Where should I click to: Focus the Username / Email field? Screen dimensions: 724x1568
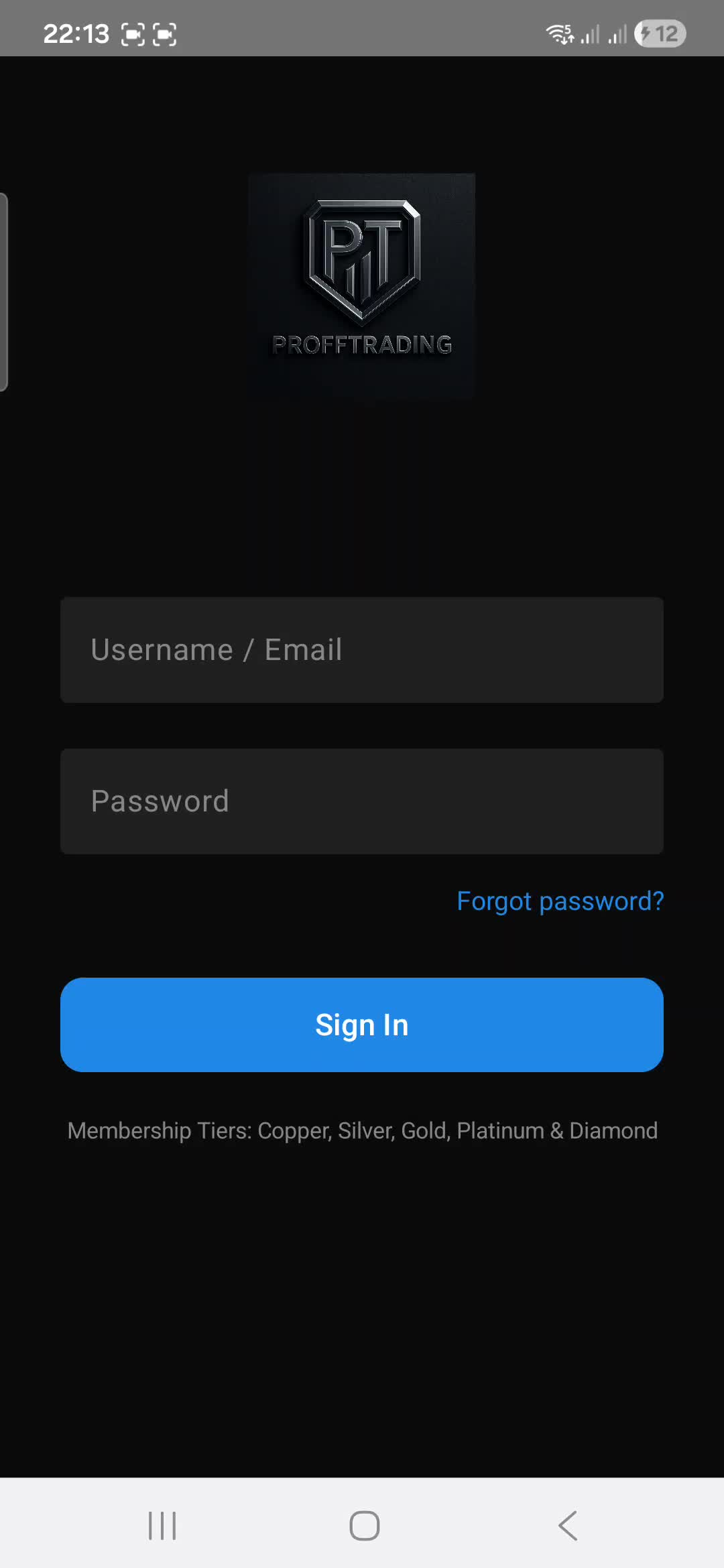click(x=362, y=650)
